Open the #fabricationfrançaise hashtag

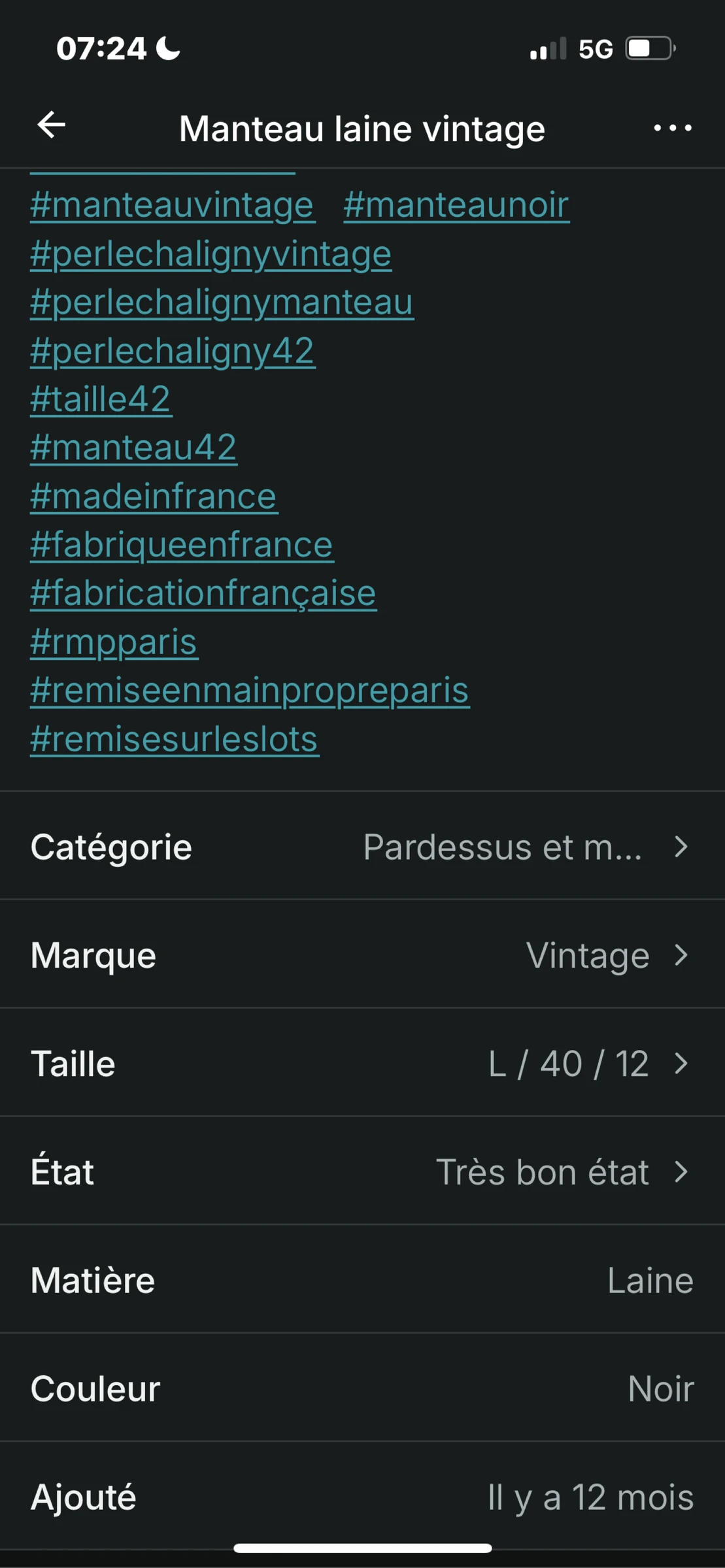[203, 593]
